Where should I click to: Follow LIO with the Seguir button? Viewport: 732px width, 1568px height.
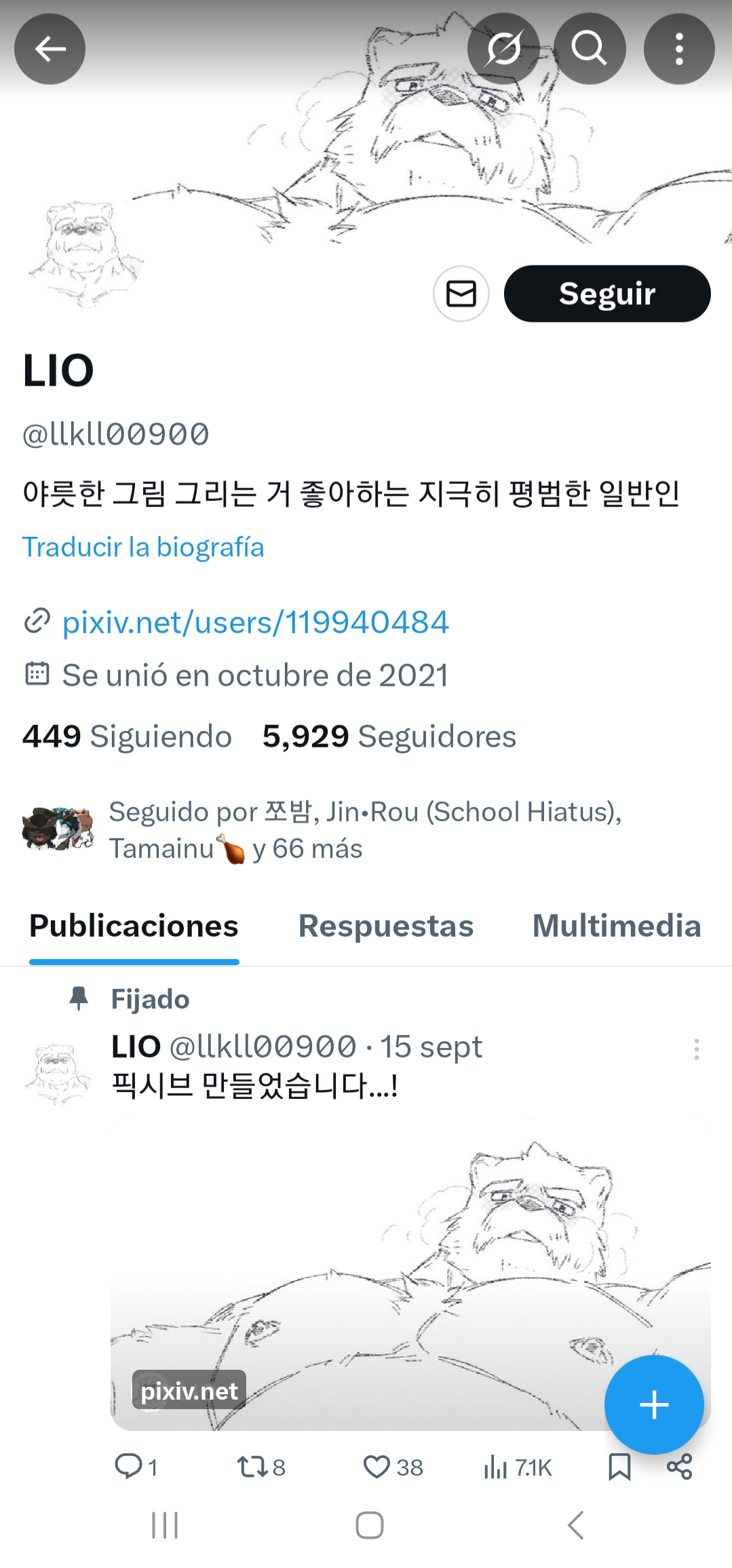tap(606, 294)
